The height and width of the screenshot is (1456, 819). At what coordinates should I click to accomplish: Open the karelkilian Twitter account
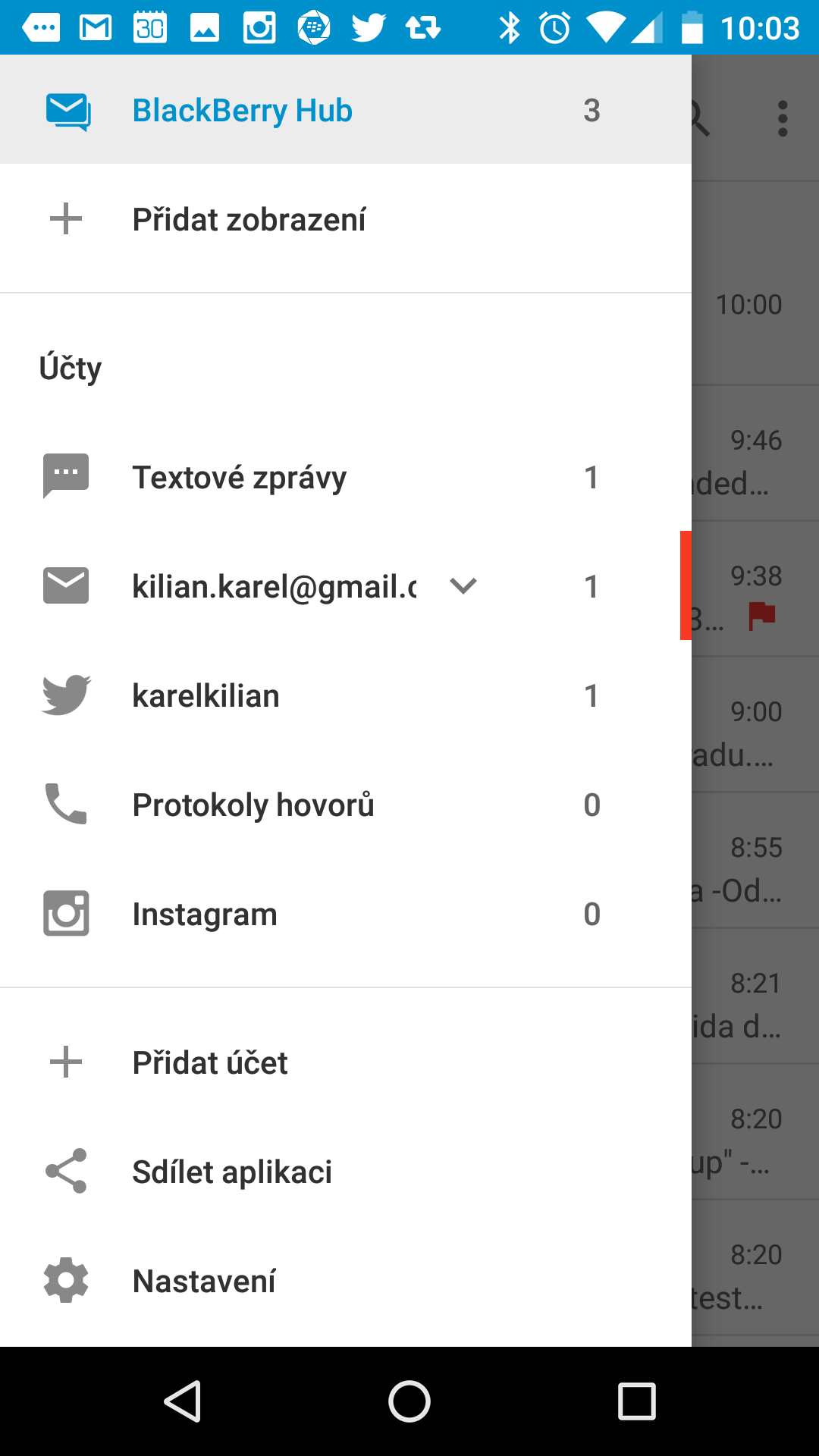click(346, 695)
